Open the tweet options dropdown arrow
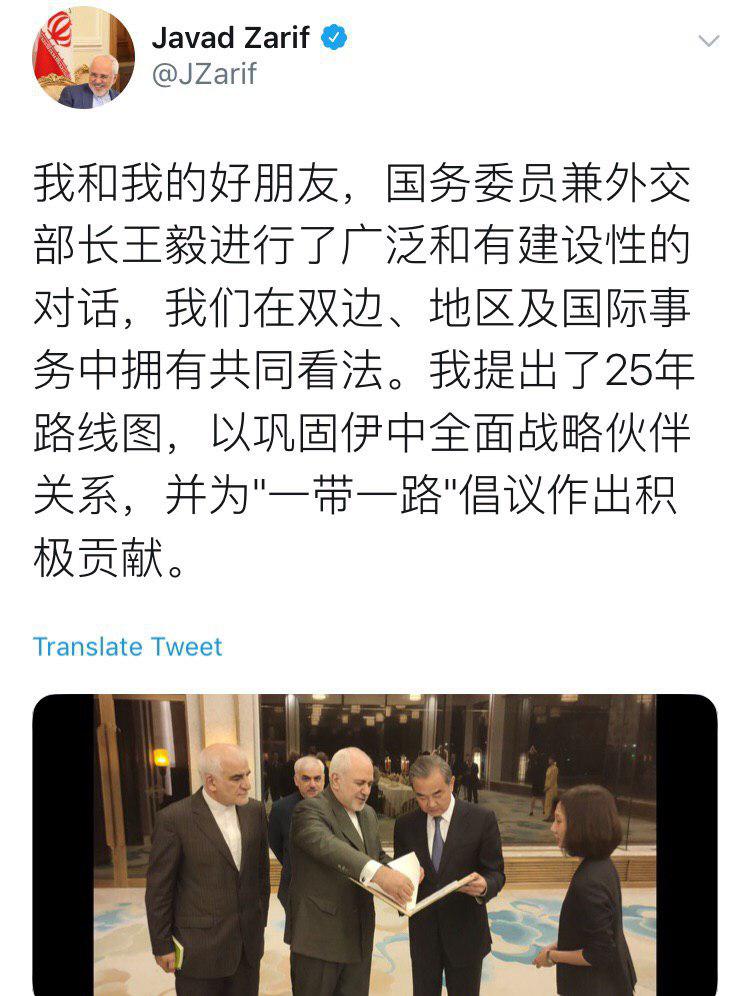 708,42
